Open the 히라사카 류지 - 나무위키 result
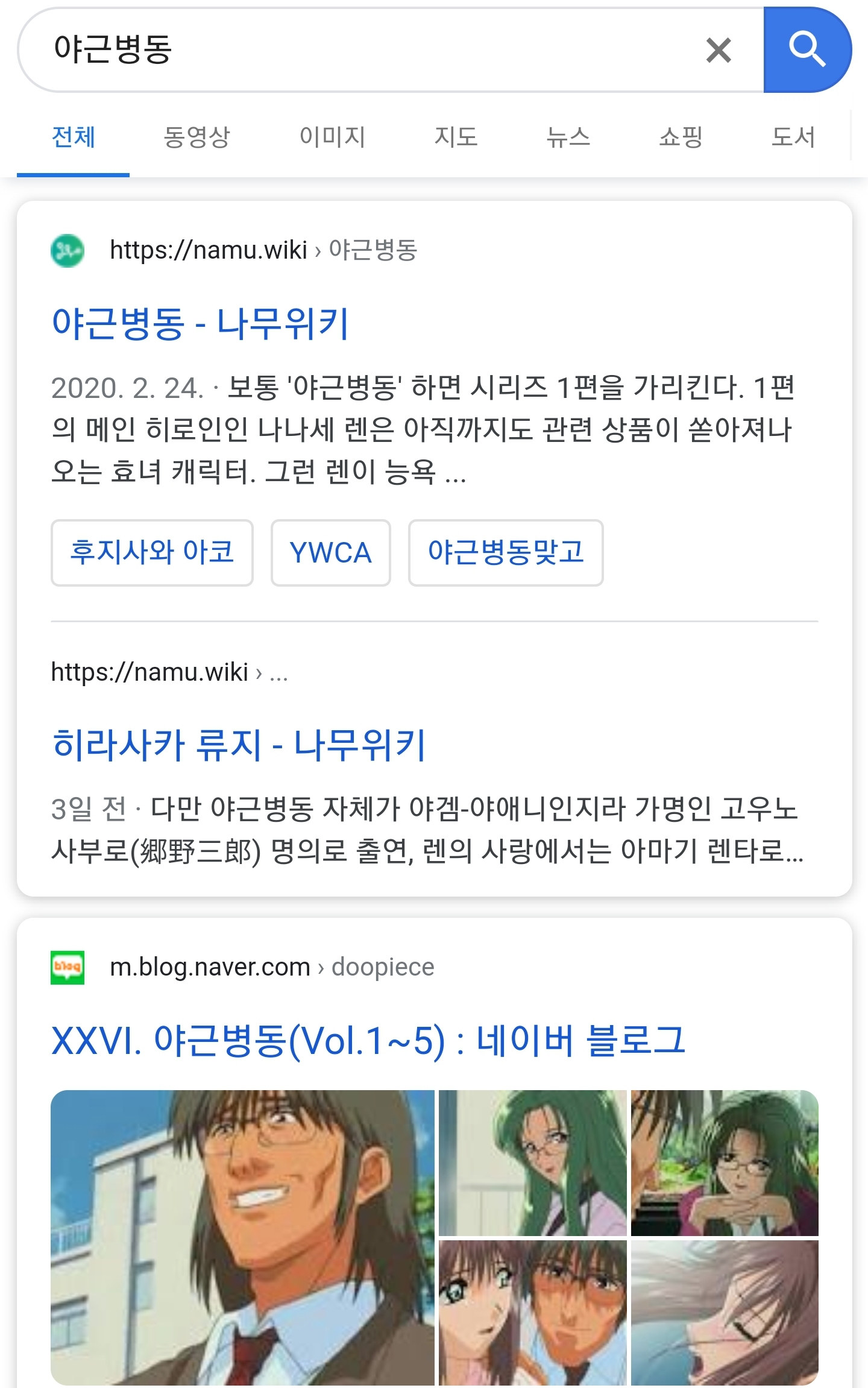This screenshot has width=868, height=1388. pos(239,745)
